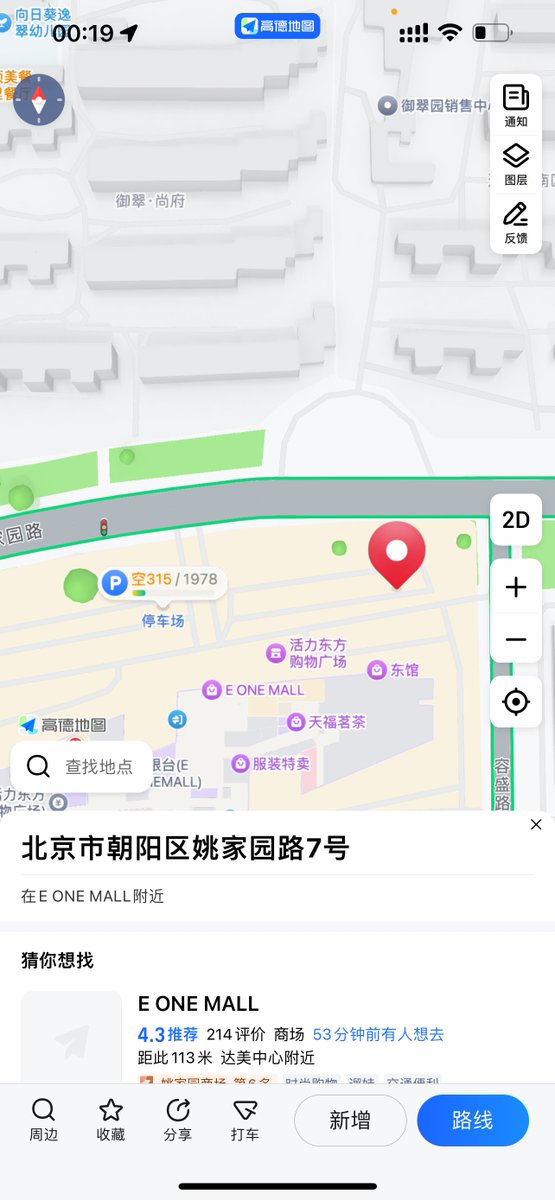555x1200 pixels.
Task: Hail a ride with 打车
Action: point(245,1120)
